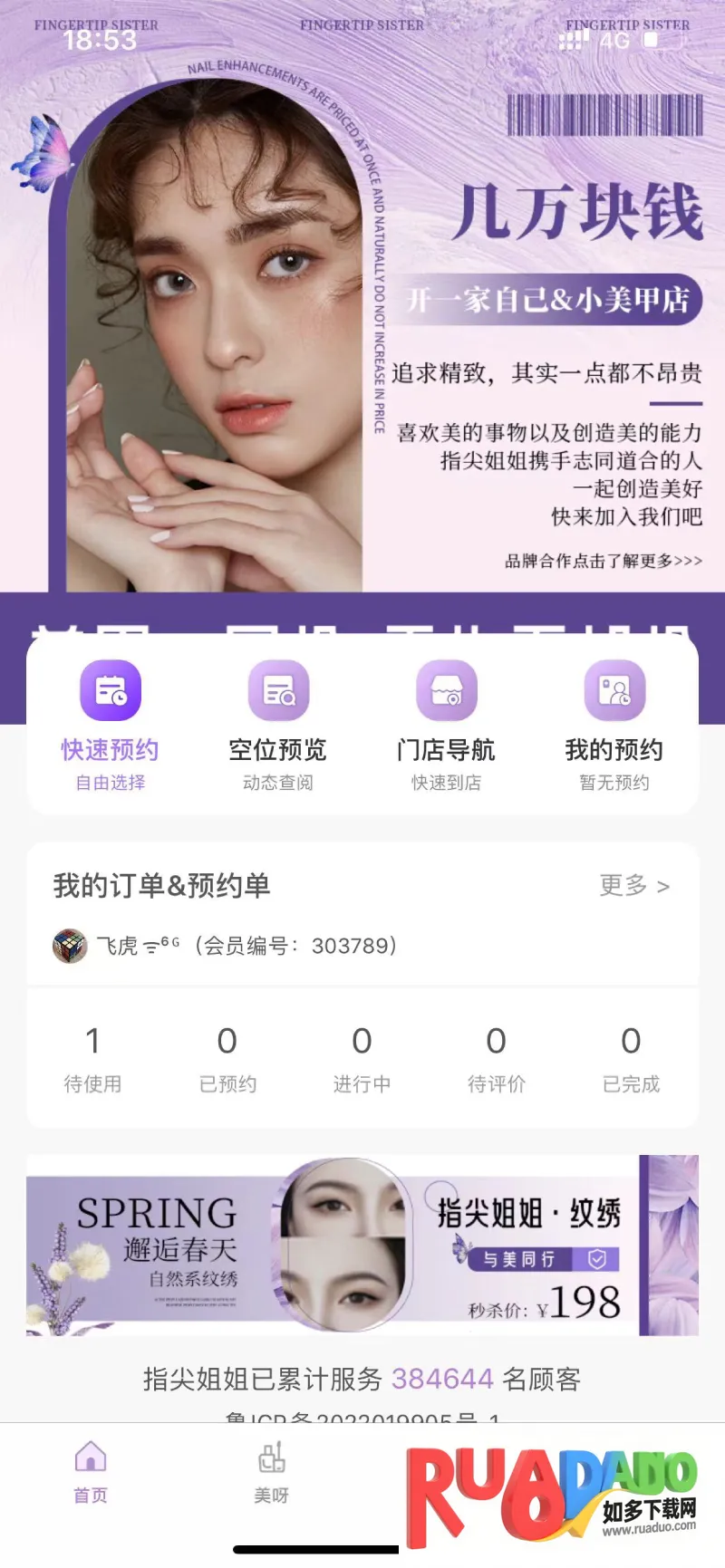View 待评价 orders
Screen dimensions: 725x1568
coord(496,1057)
